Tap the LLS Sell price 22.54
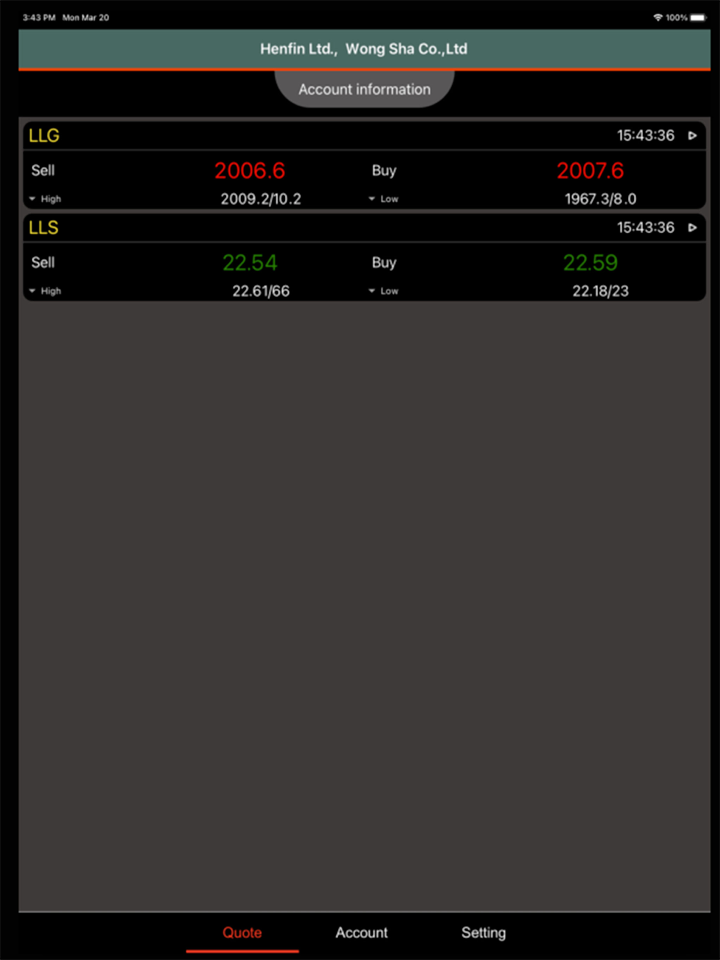 (x=249, y=263)
